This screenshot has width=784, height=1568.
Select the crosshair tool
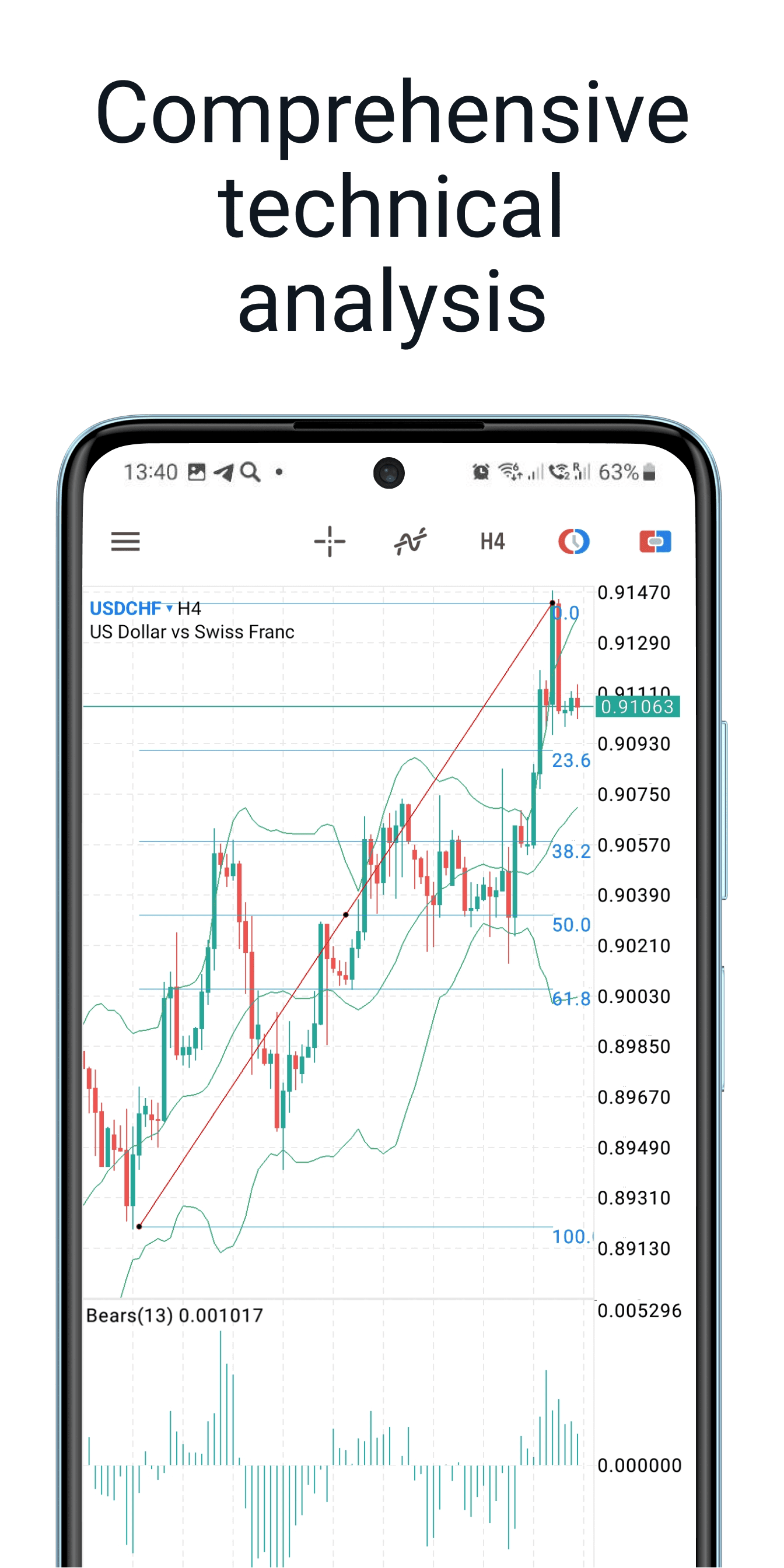coord(330,541)
